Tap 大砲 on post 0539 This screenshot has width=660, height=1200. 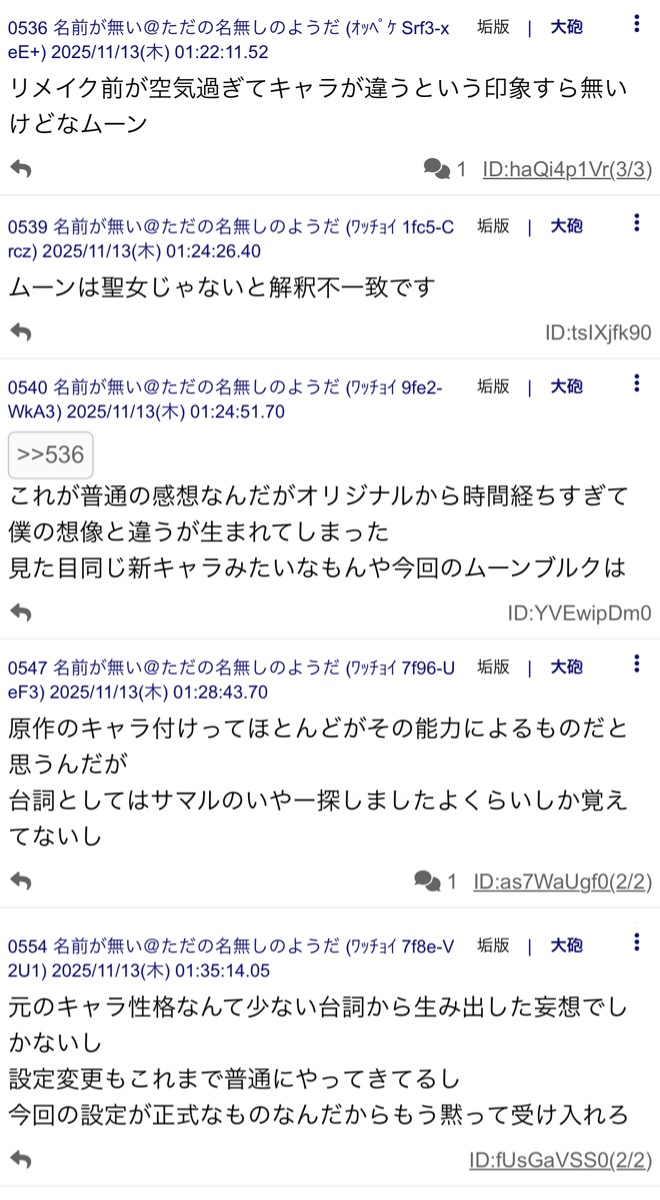[566, 226]
